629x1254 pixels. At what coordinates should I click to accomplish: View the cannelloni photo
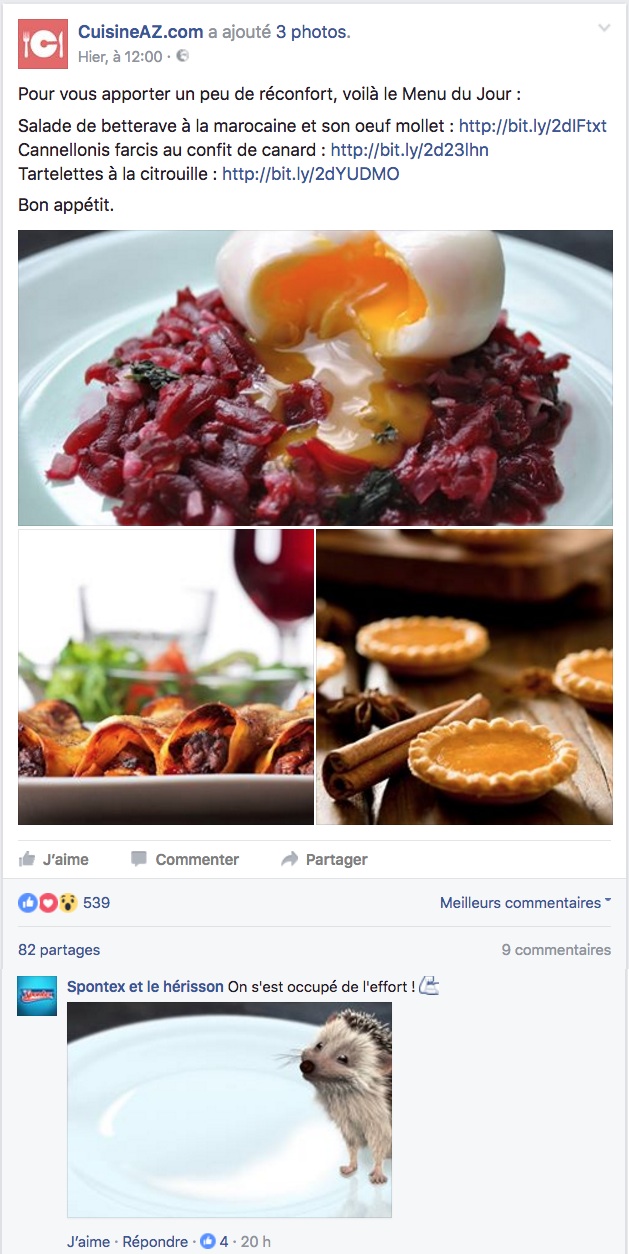pos(166,677)
